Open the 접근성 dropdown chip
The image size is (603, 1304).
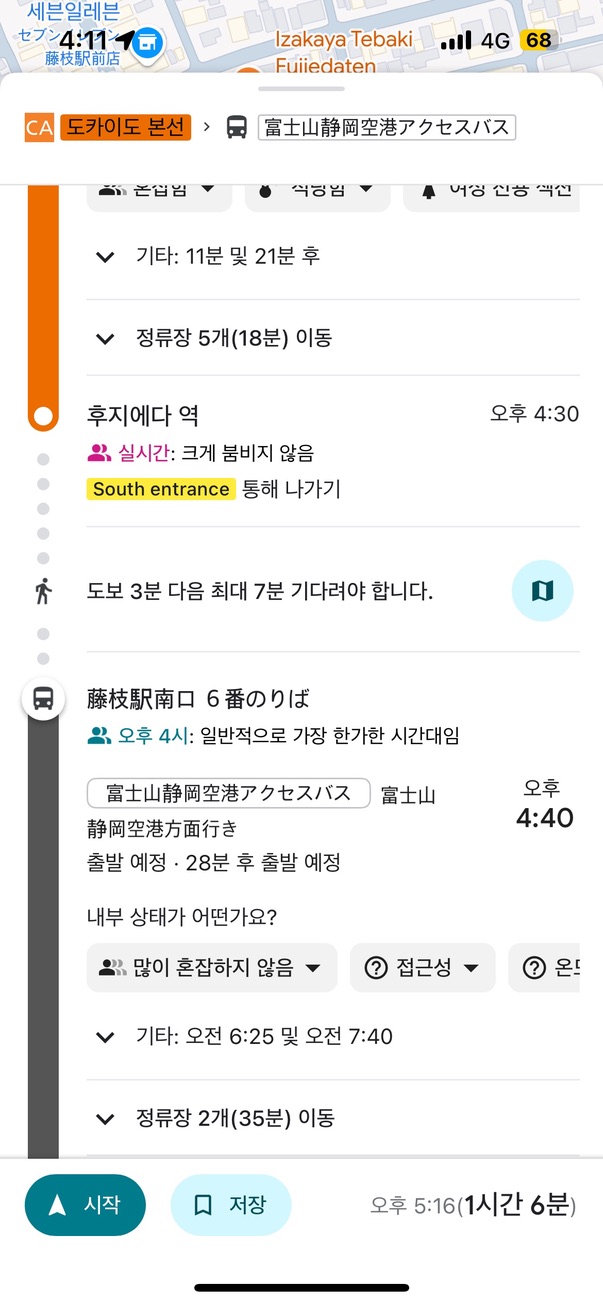(x=423, y=967)
